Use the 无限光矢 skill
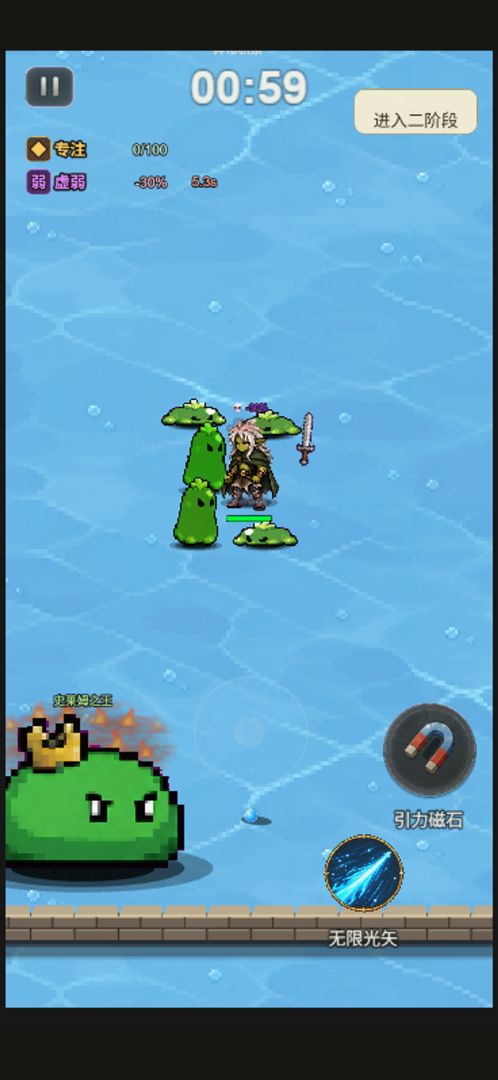 click(x=364, y=873)
